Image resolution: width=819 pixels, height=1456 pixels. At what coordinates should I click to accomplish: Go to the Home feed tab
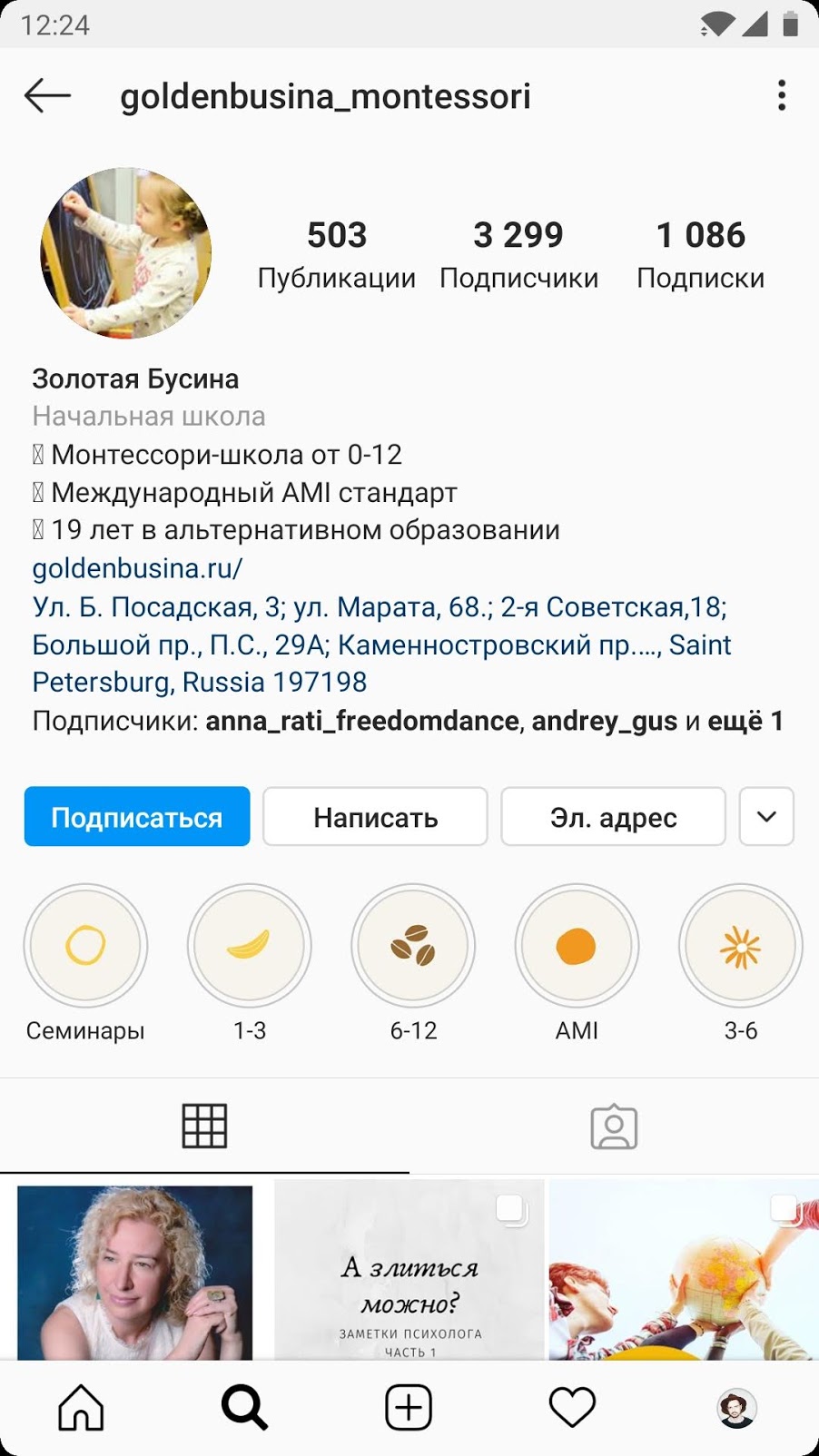pyautogui.click(x=82, y=1408)
